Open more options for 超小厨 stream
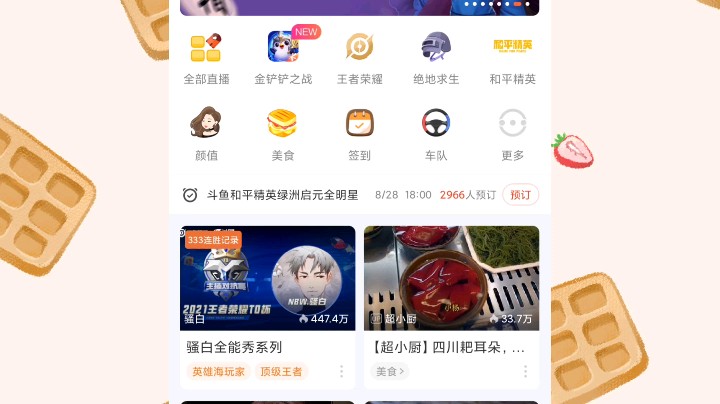 coord(525,372)
